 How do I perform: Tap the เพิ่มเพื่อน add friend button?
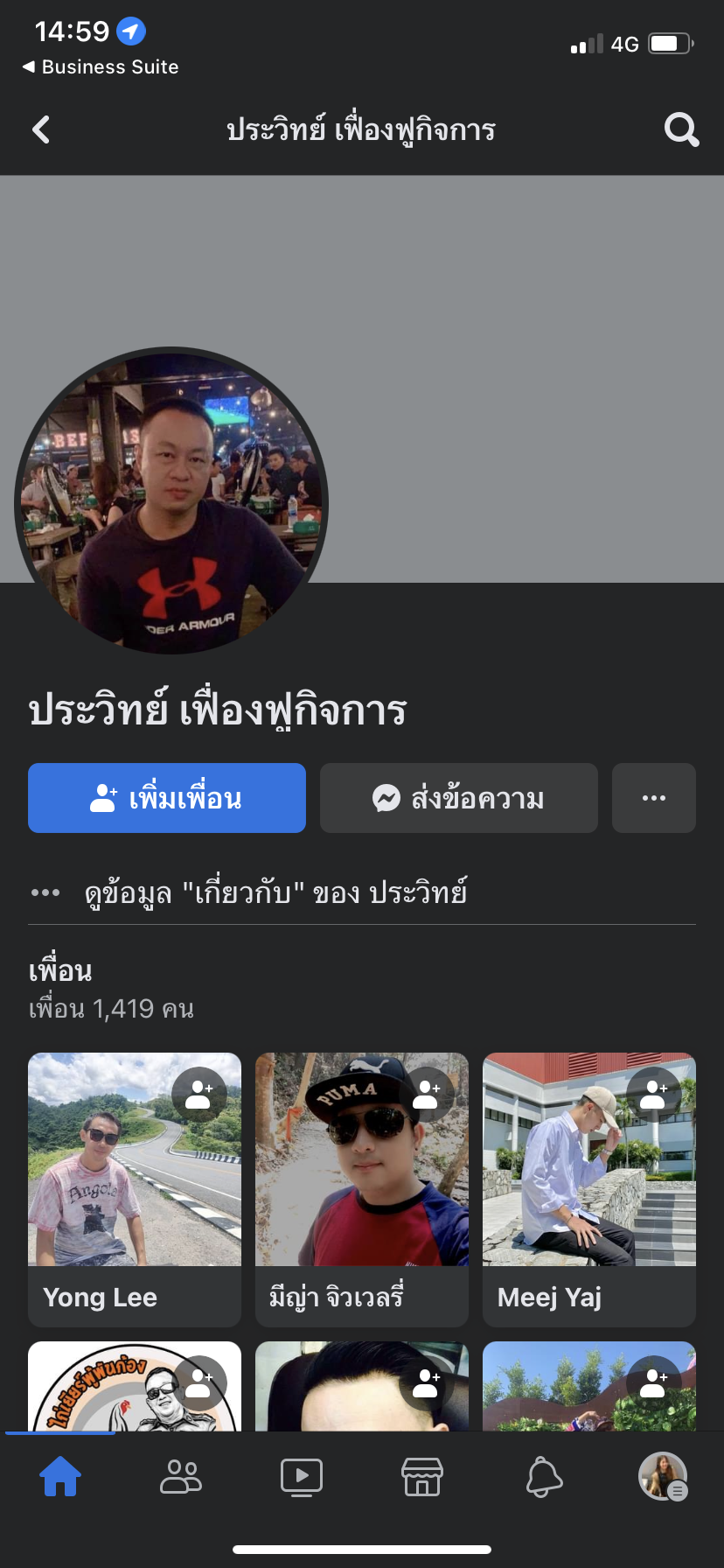(x=167, y=798)
